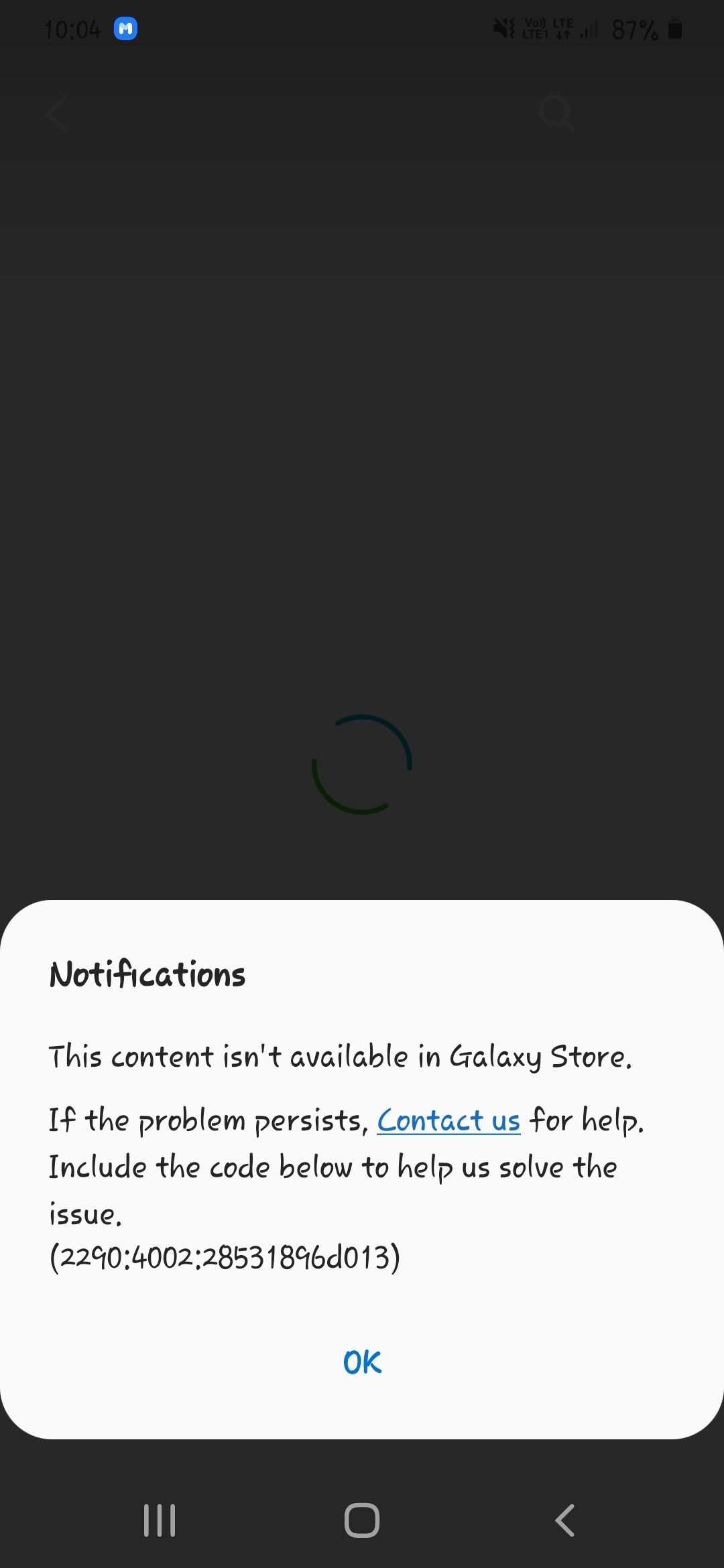Open the Contact us link
The image size is (724, 1568).
click(x=448, y=1120)
